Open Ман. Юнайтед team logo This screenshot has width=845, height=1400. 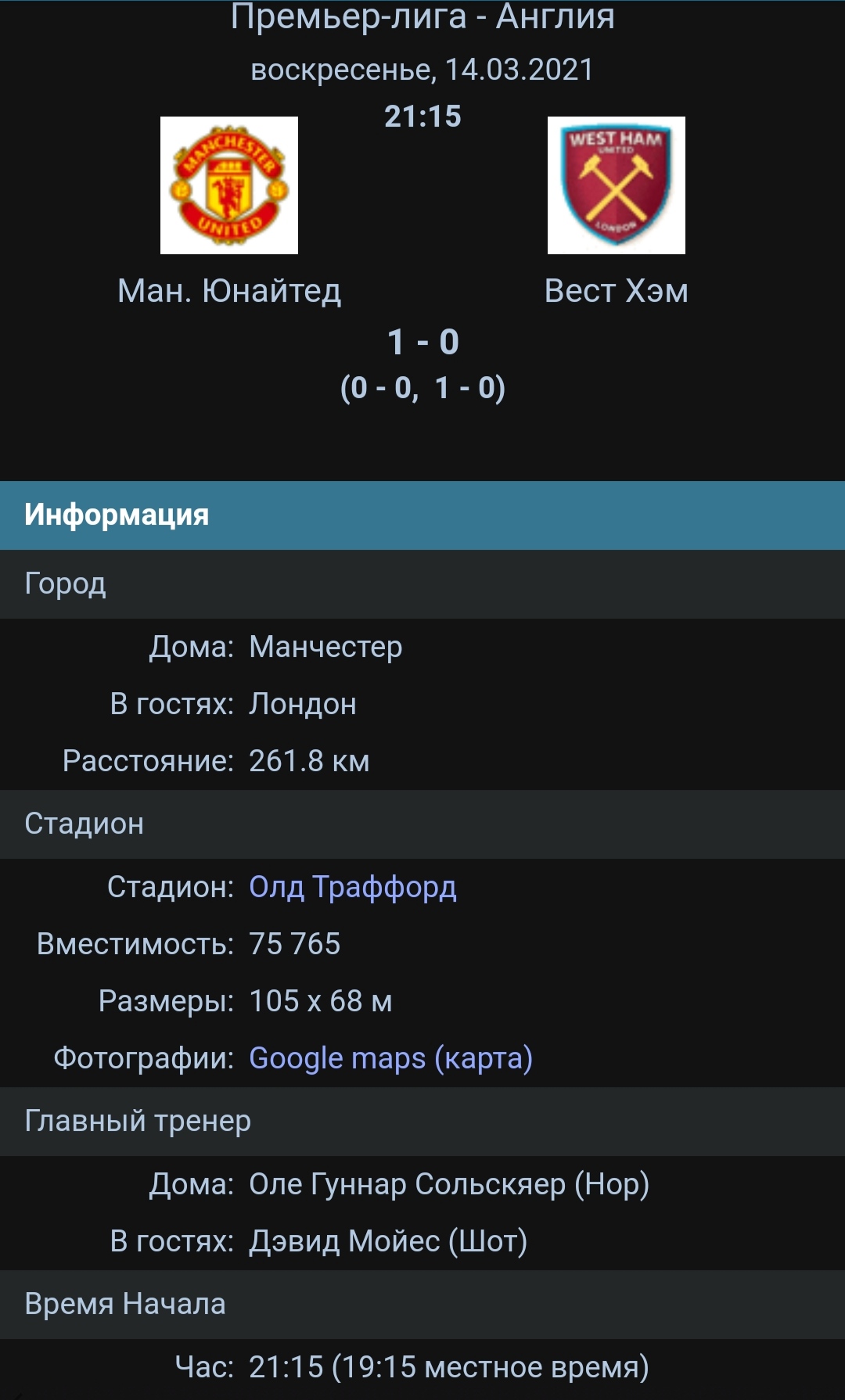pos(229,185)
